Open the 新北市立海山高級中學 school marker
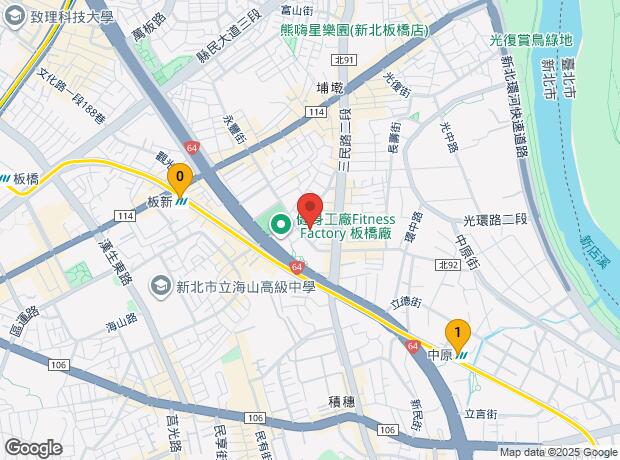Screen dimensions: 620x460 point(161,287)
